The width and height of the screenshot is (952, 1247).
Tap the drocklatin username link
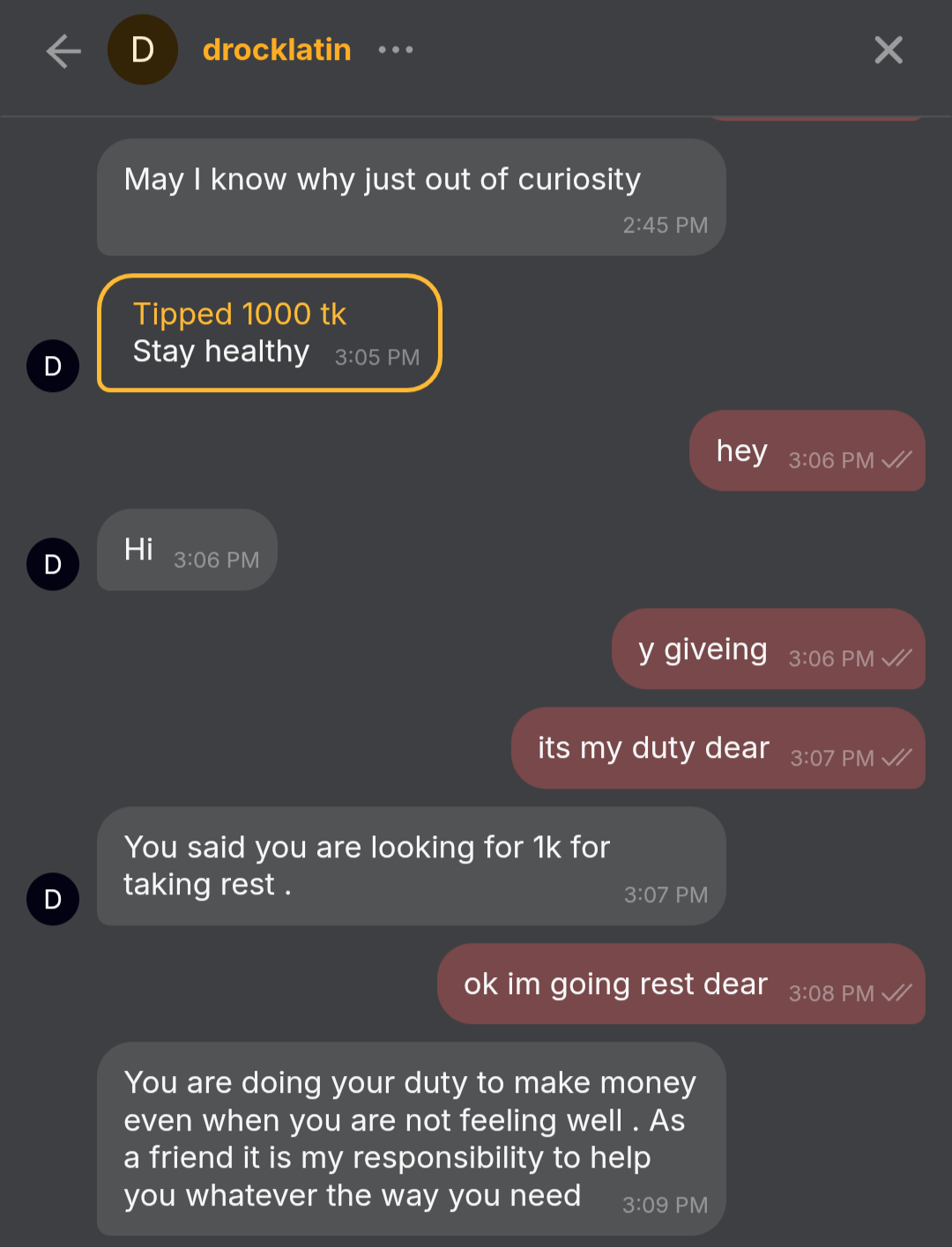pyautogui.click(x=277, y=50)
